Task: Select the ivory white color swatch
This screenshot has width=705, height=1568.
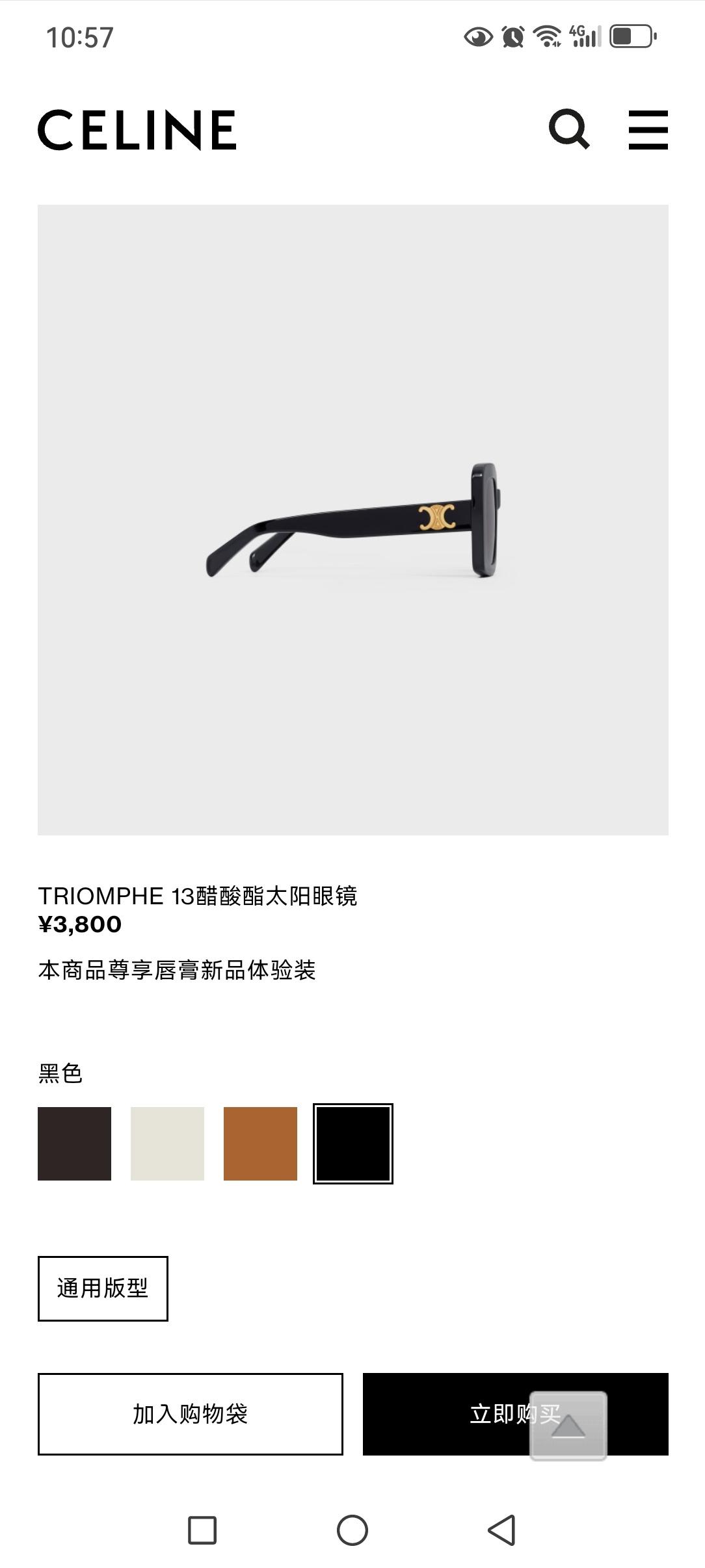Action: pyautogui.click(x=167, y=1143)
